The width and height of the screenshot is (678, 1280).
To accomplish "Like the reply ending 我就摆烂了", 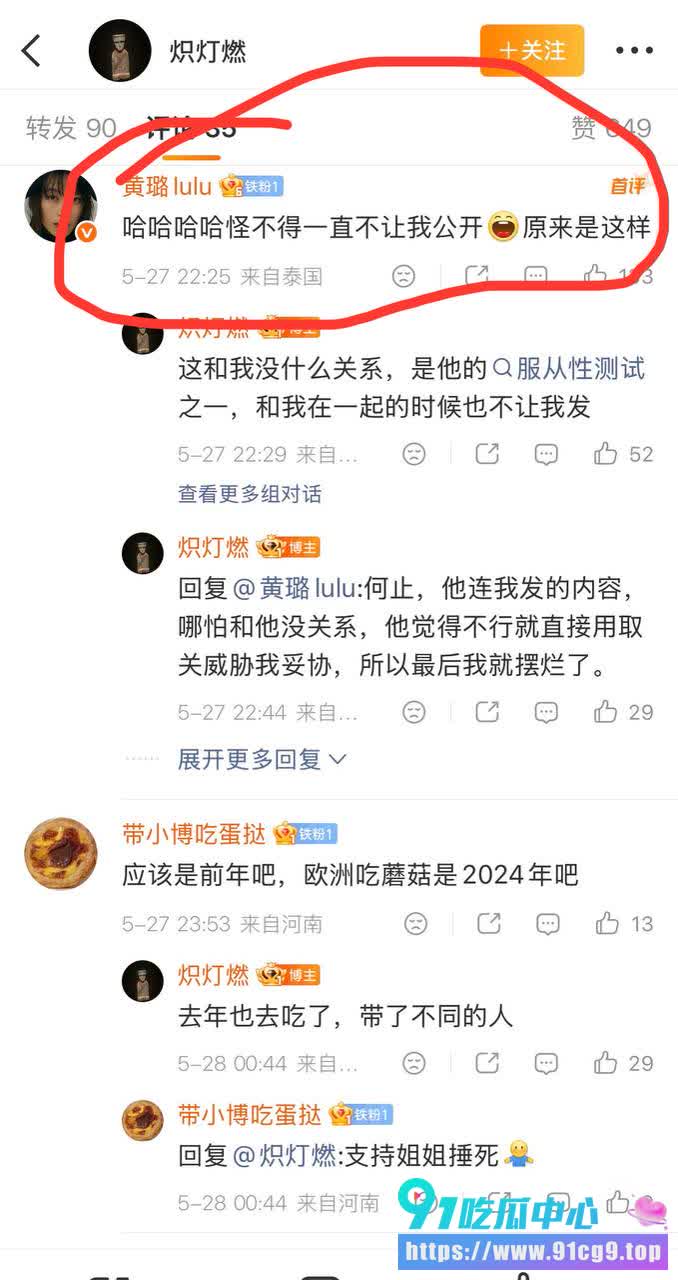I will coord(623,712).
